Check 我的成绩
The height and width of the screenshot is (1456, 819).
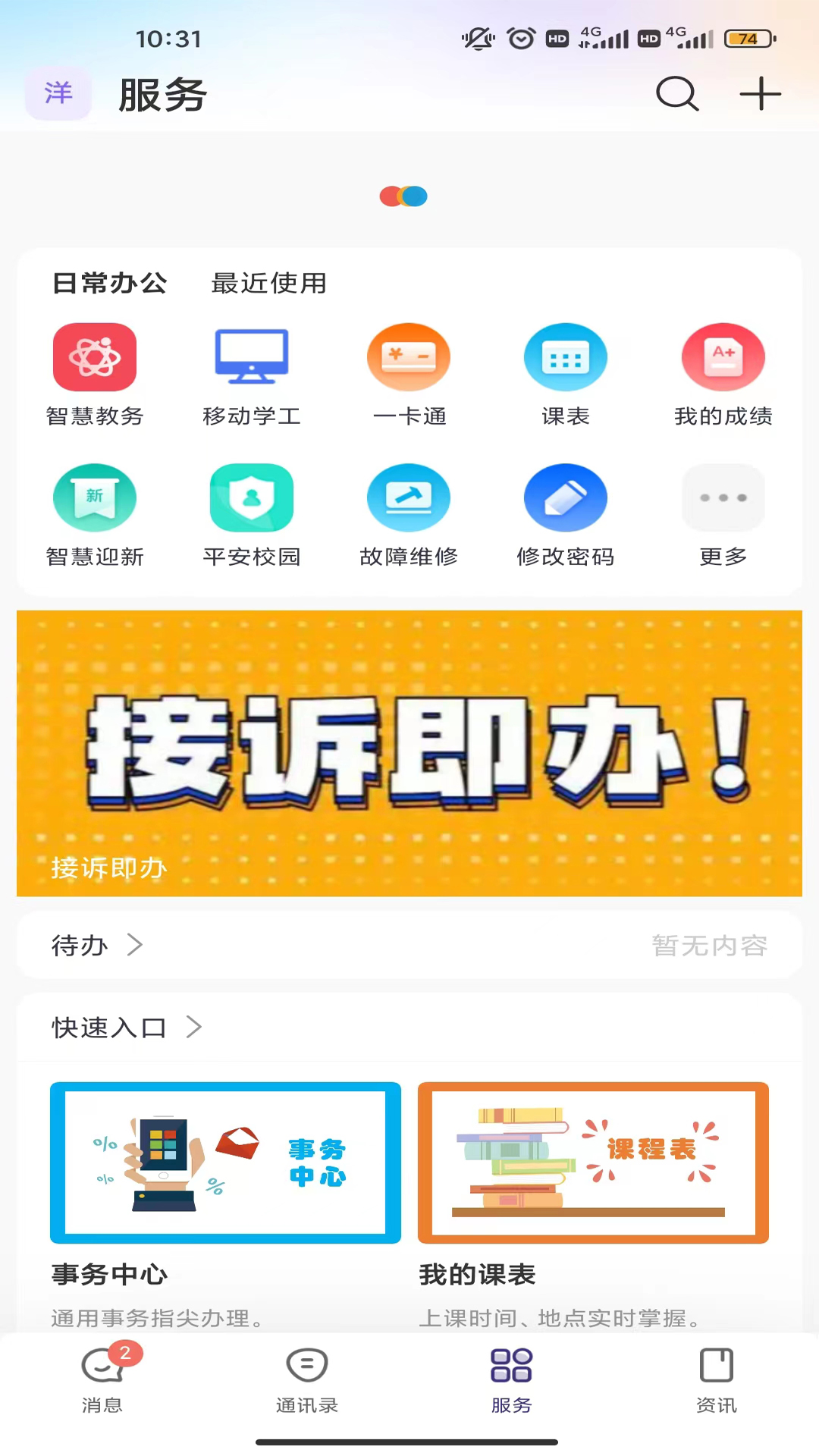[723, 373]
